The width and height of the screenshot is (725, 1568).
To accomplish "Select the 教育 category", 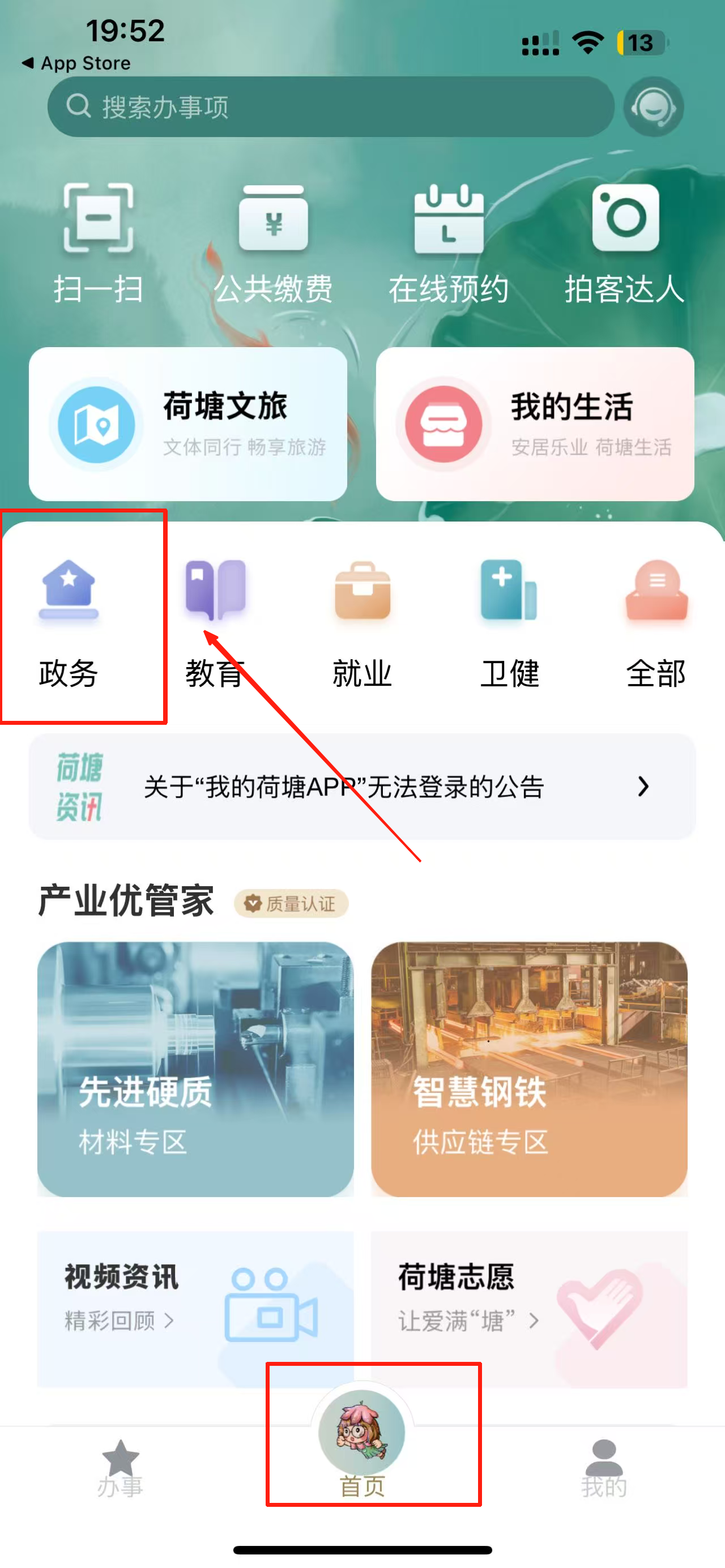I will pos(215,621).
